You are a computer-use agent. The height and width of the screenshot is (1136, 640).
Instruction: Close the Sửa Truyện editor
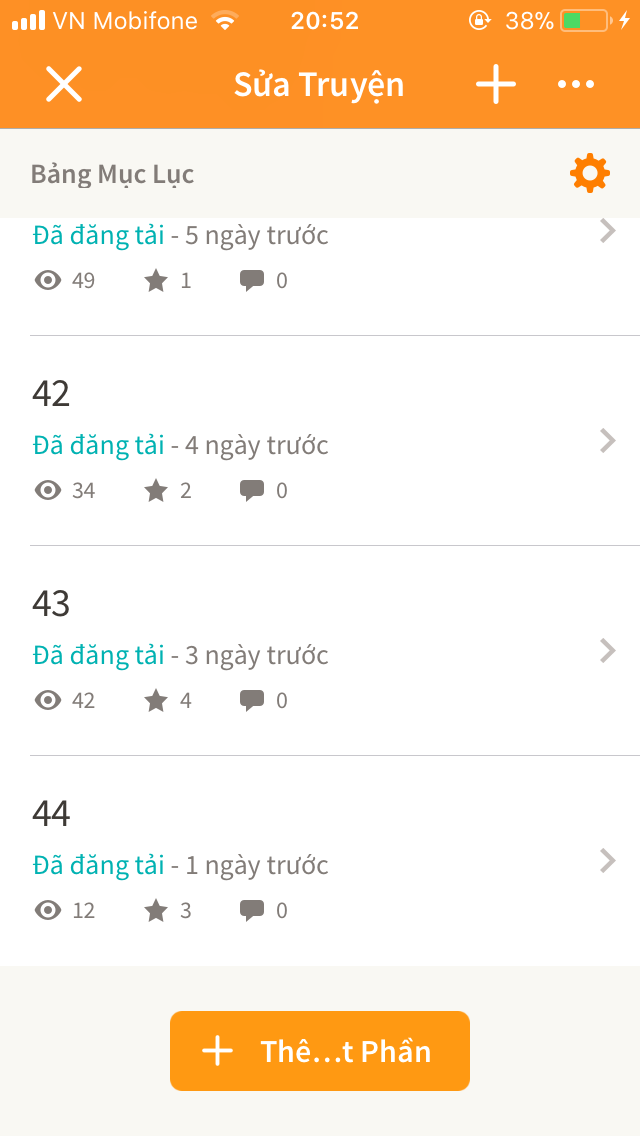[64, 84]
